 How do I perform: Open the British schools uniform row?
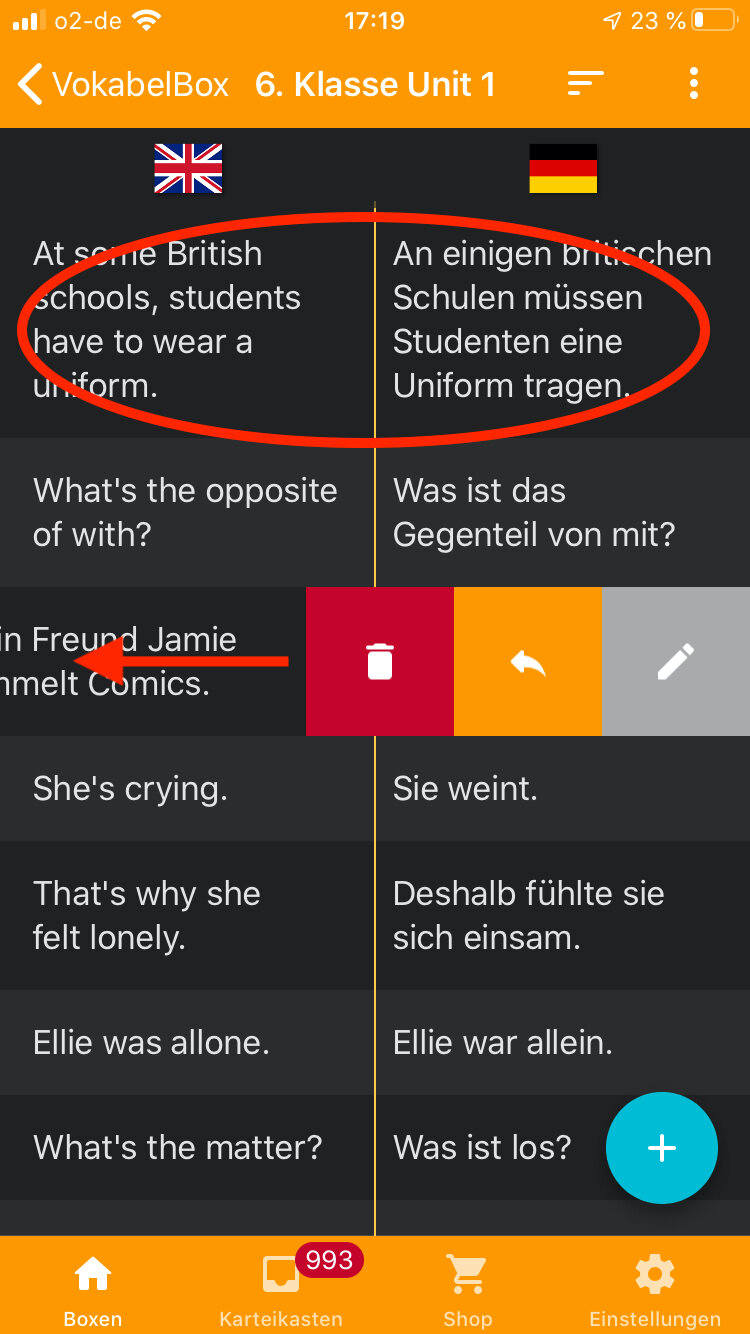pyautogui.click(x=375, y=320)
